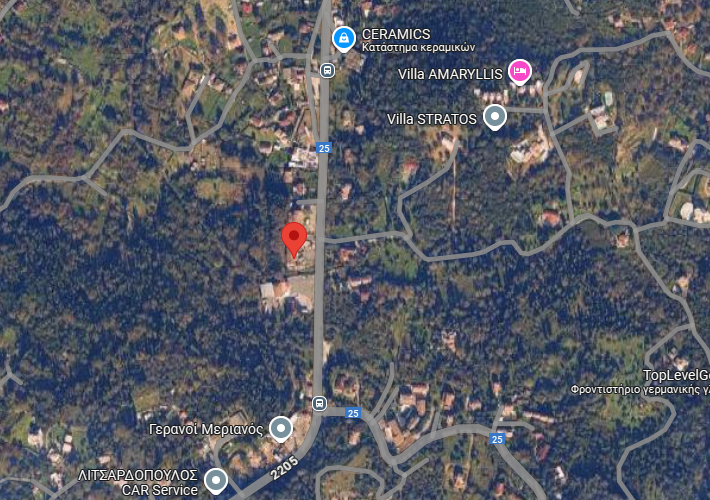Open the CERAMICS shop marker
Viewport: 710px width, 500px height.
343,38
